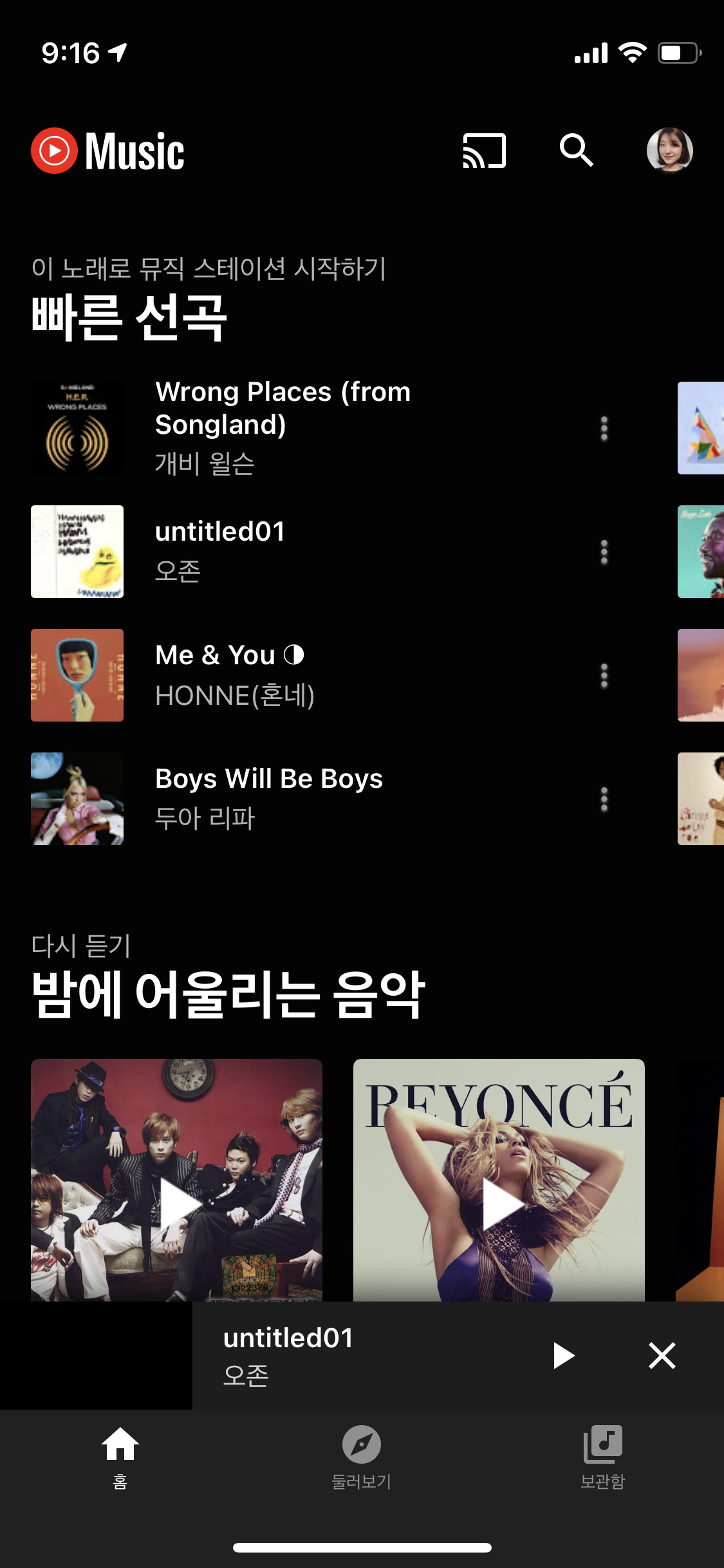Switch to the 둘러보기 tab
Image resolution: width=724 pixels, height=1568 pixels.
(x=362, y=1457)
